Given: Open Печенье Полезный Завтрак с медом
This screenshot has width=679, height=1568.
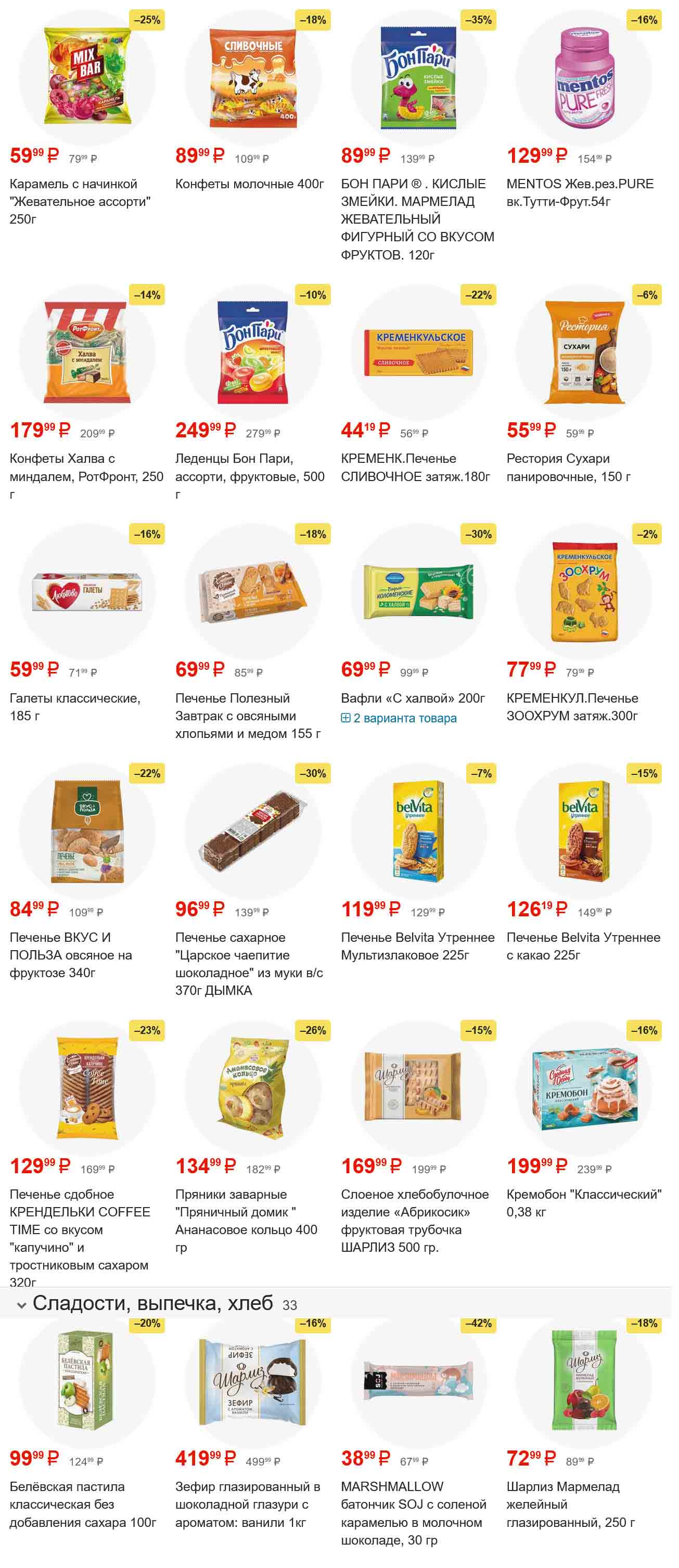Looking at the screenshot, I should [x=253, y=591].
